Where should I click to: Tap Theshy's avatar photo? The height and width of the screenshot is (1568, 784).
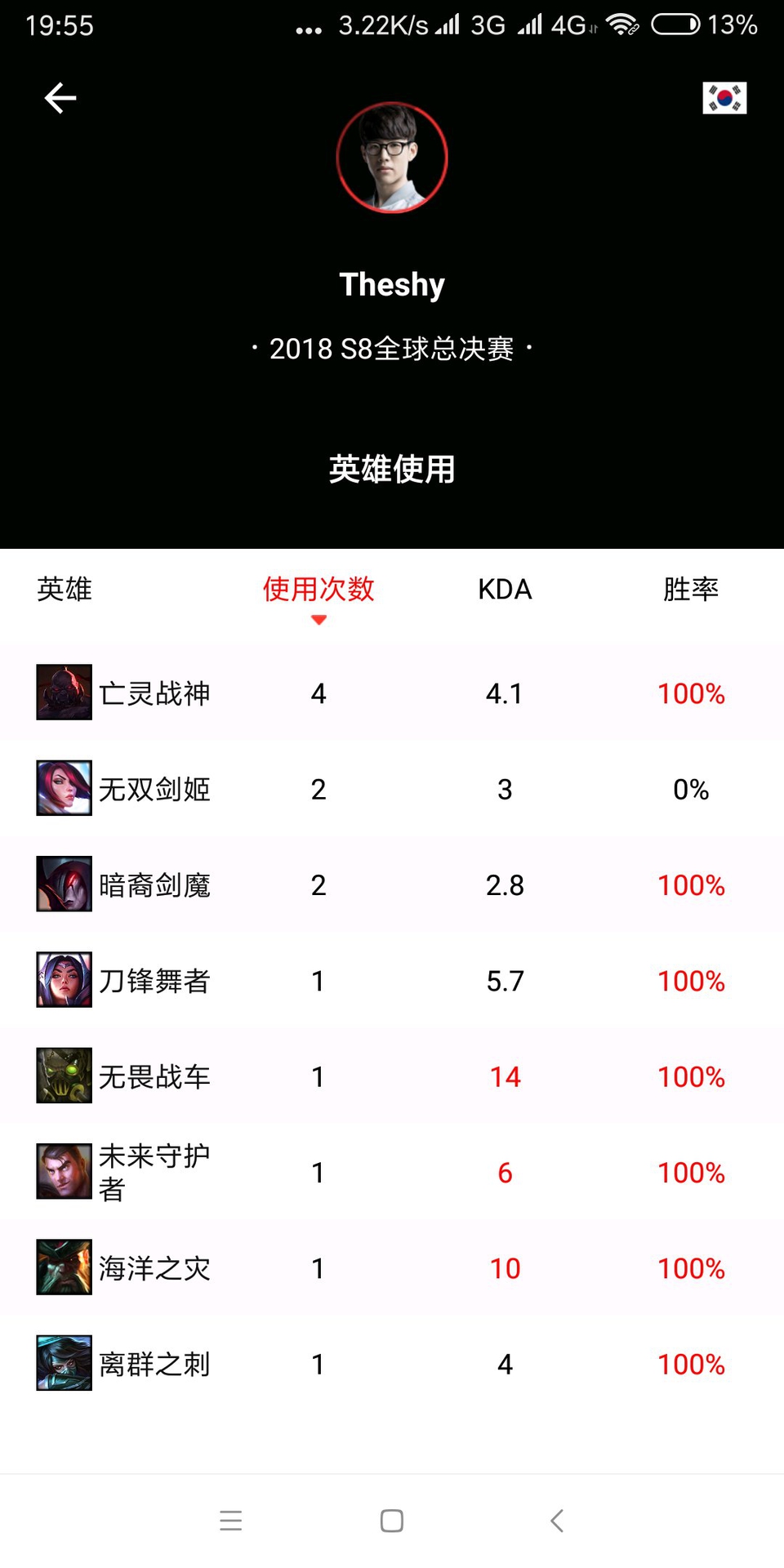(392, 158)
